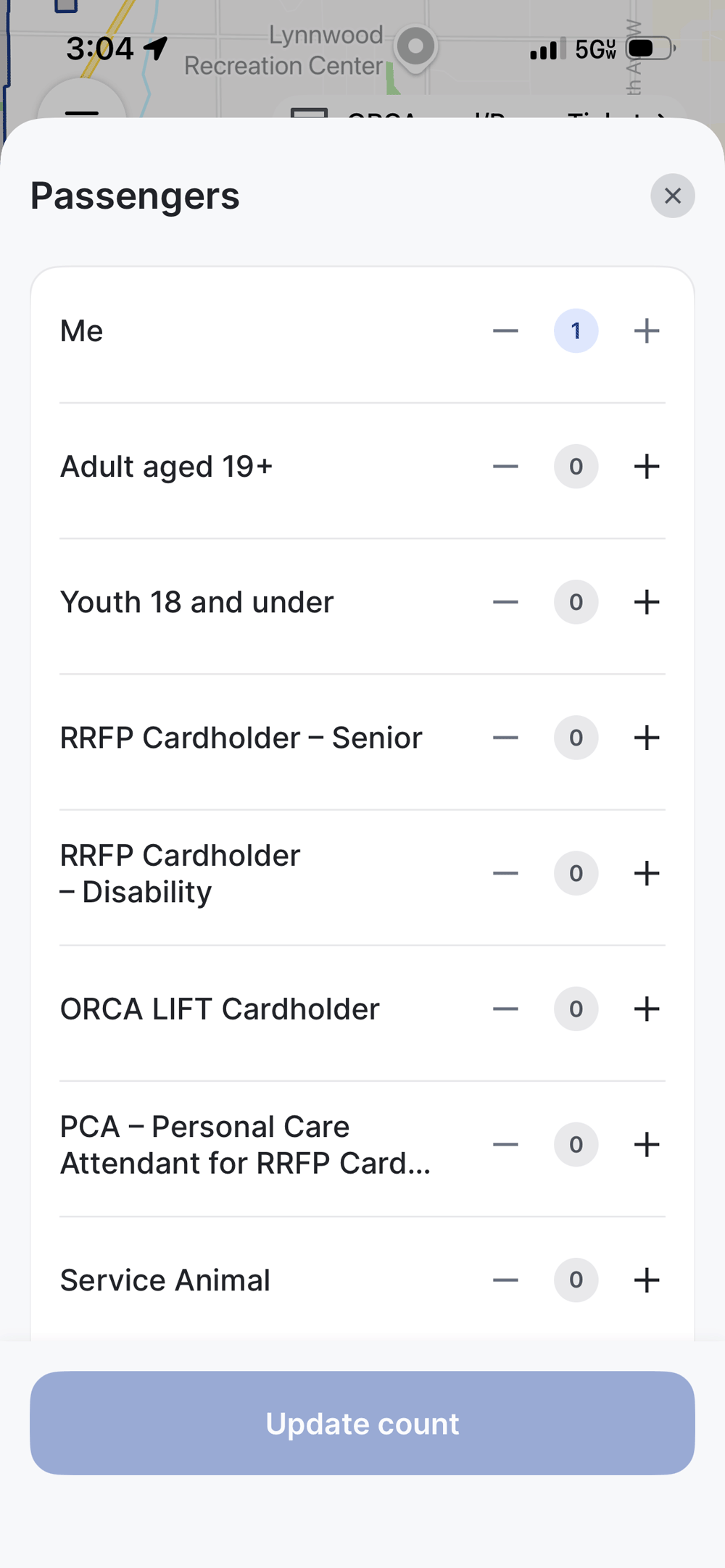Increase the Me passenger count
This screenshot has height=1568, width=725.
pos(647,330)
